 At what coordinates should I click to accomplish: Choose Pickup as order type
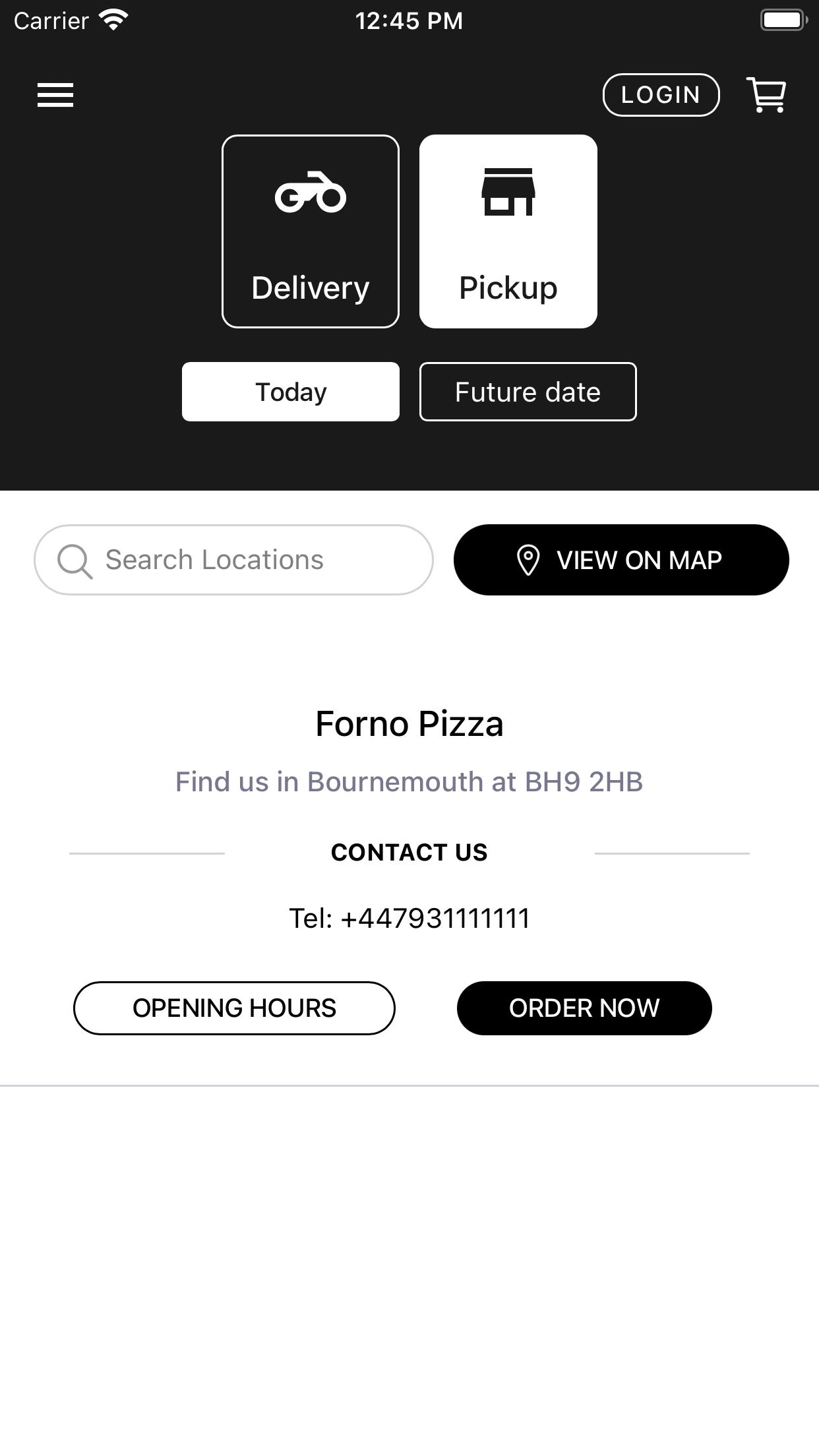(508, 231)
